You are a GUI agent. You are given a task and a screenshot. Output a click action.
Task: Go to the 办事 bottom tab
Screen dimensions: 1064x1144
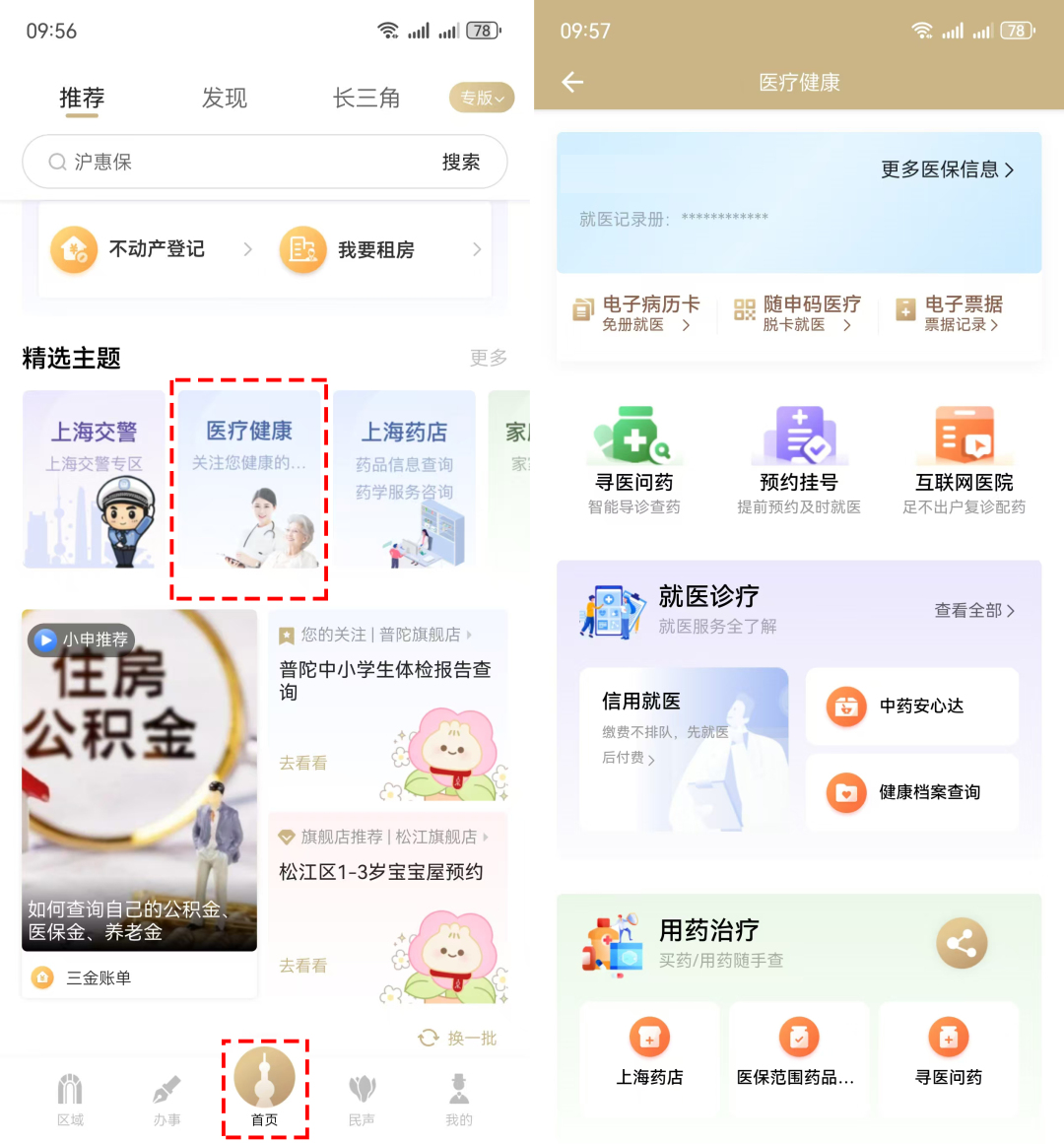click(166, 1099)
